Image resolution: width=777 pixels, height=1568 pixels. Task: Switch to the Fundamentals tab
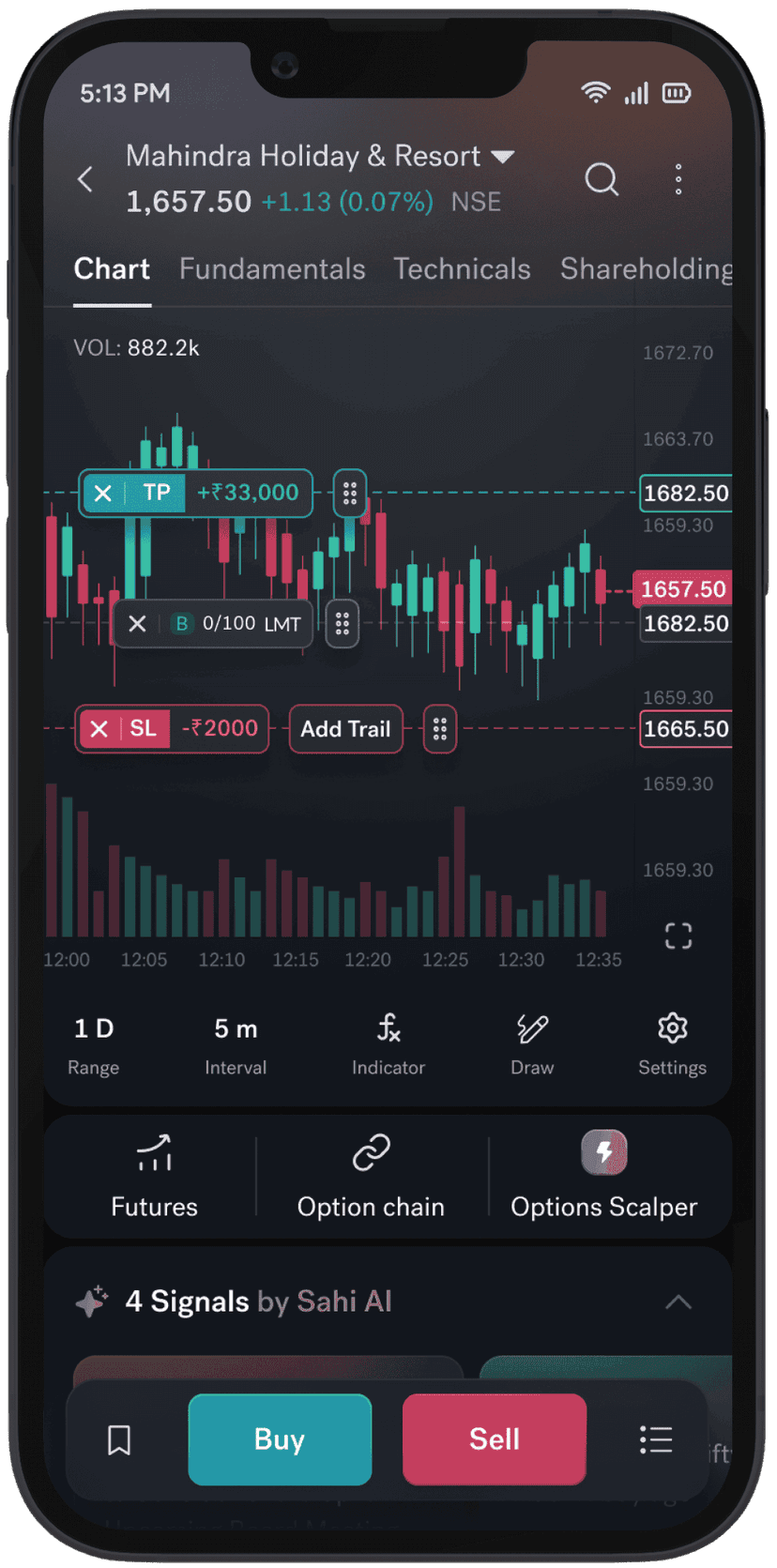(272, 269)
